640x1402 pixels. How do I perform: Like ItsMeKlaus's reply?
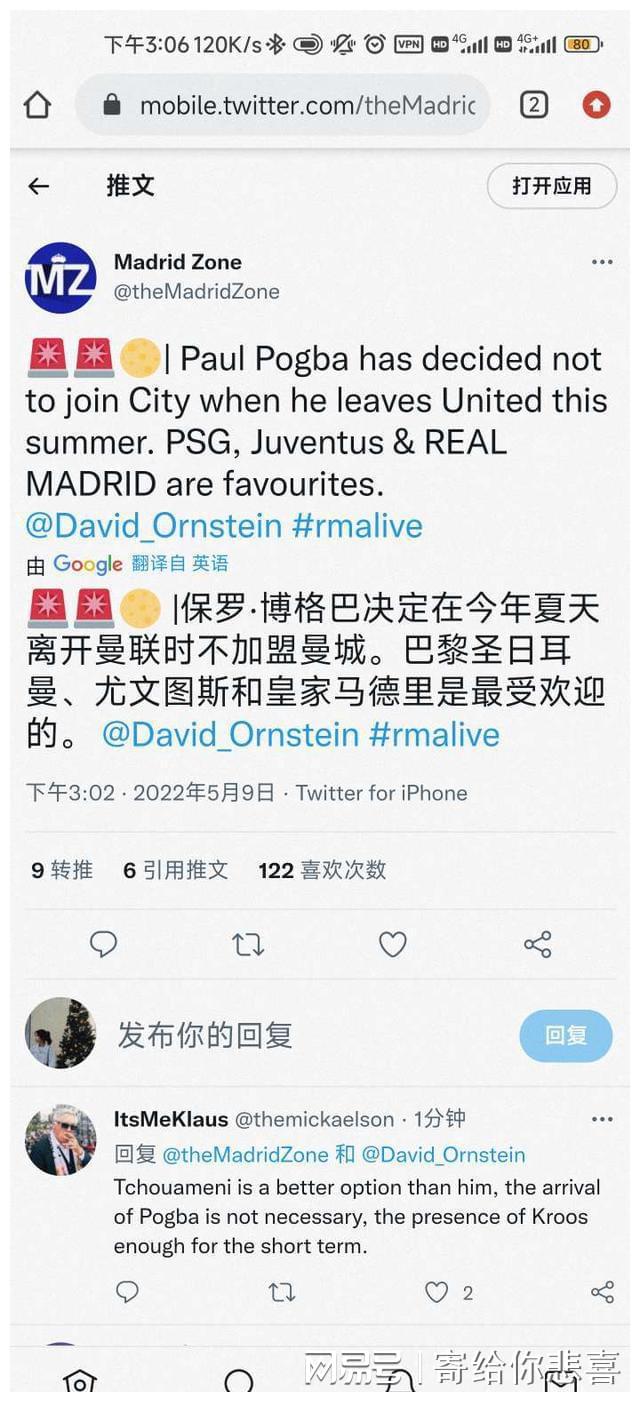[437, 1293]
